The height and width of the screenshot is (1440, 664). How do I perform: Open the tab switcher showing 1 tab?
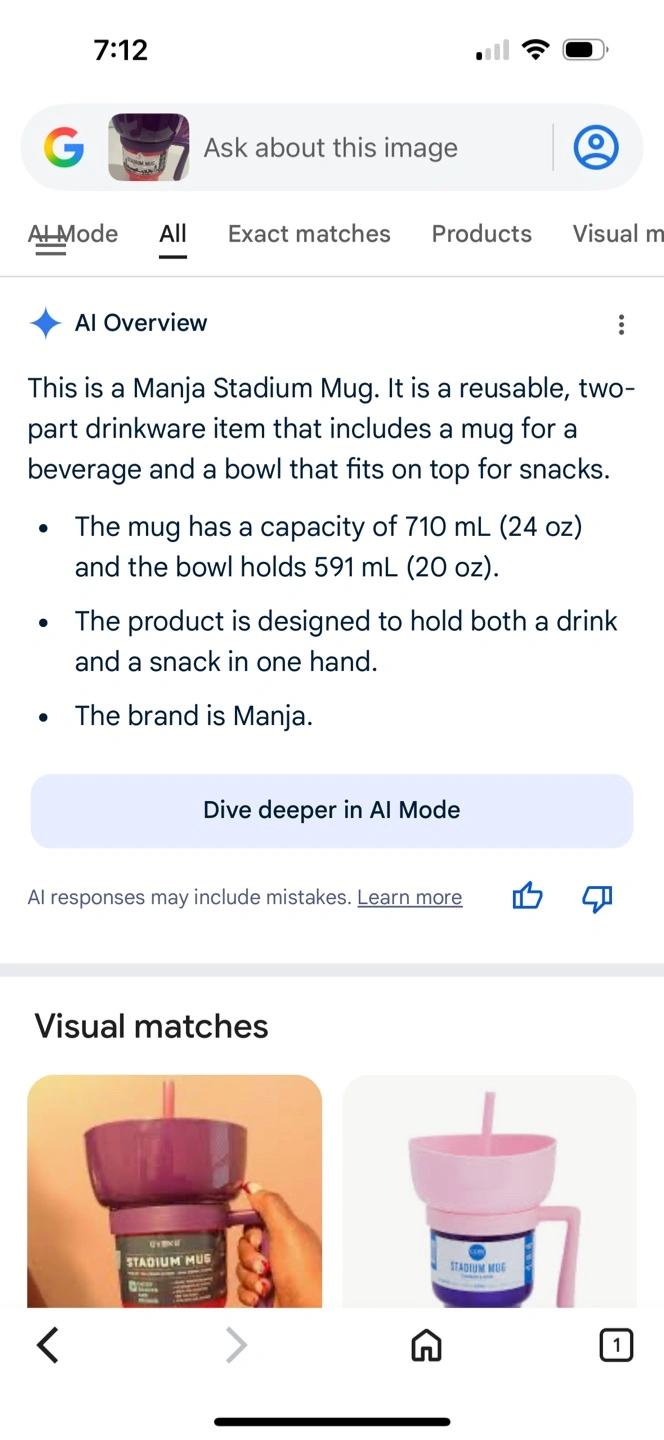(616, 1346)
